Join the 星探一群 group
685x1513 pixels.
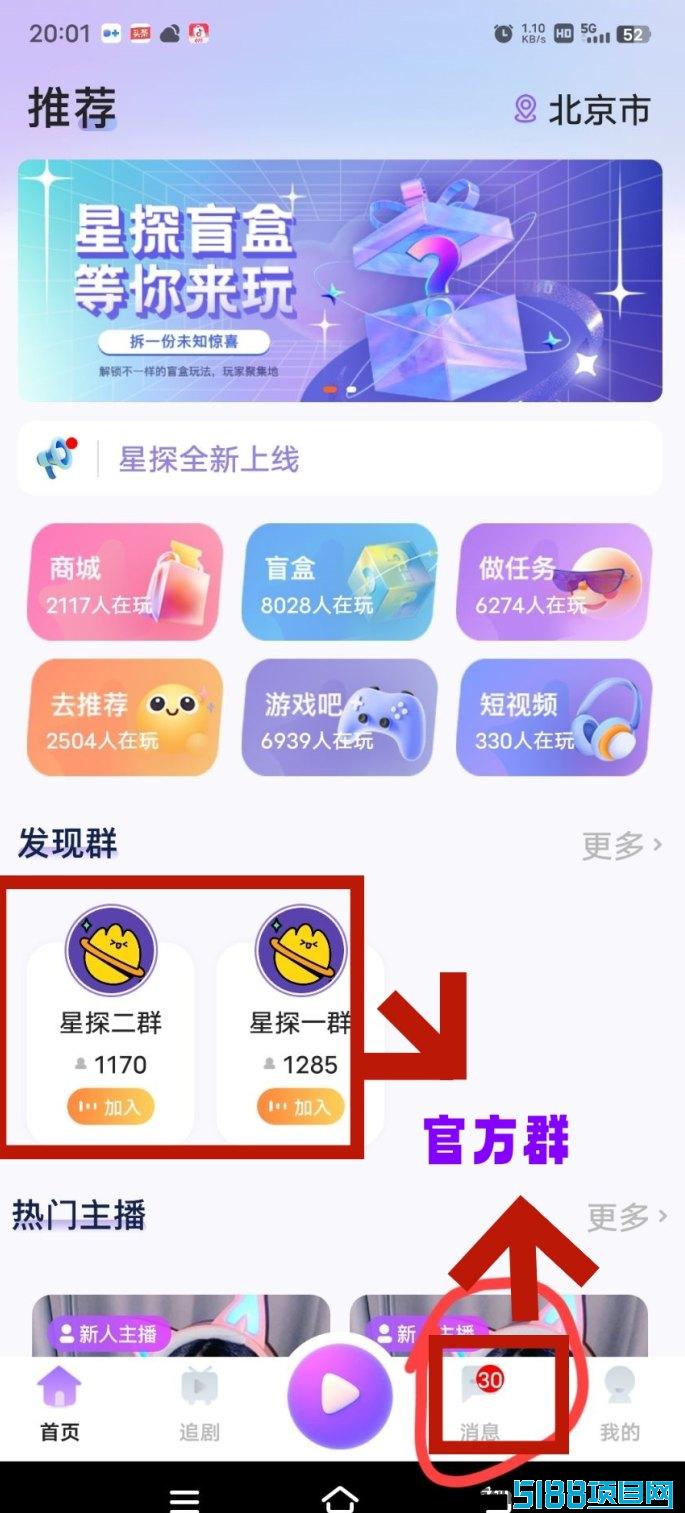[301, 1107]
